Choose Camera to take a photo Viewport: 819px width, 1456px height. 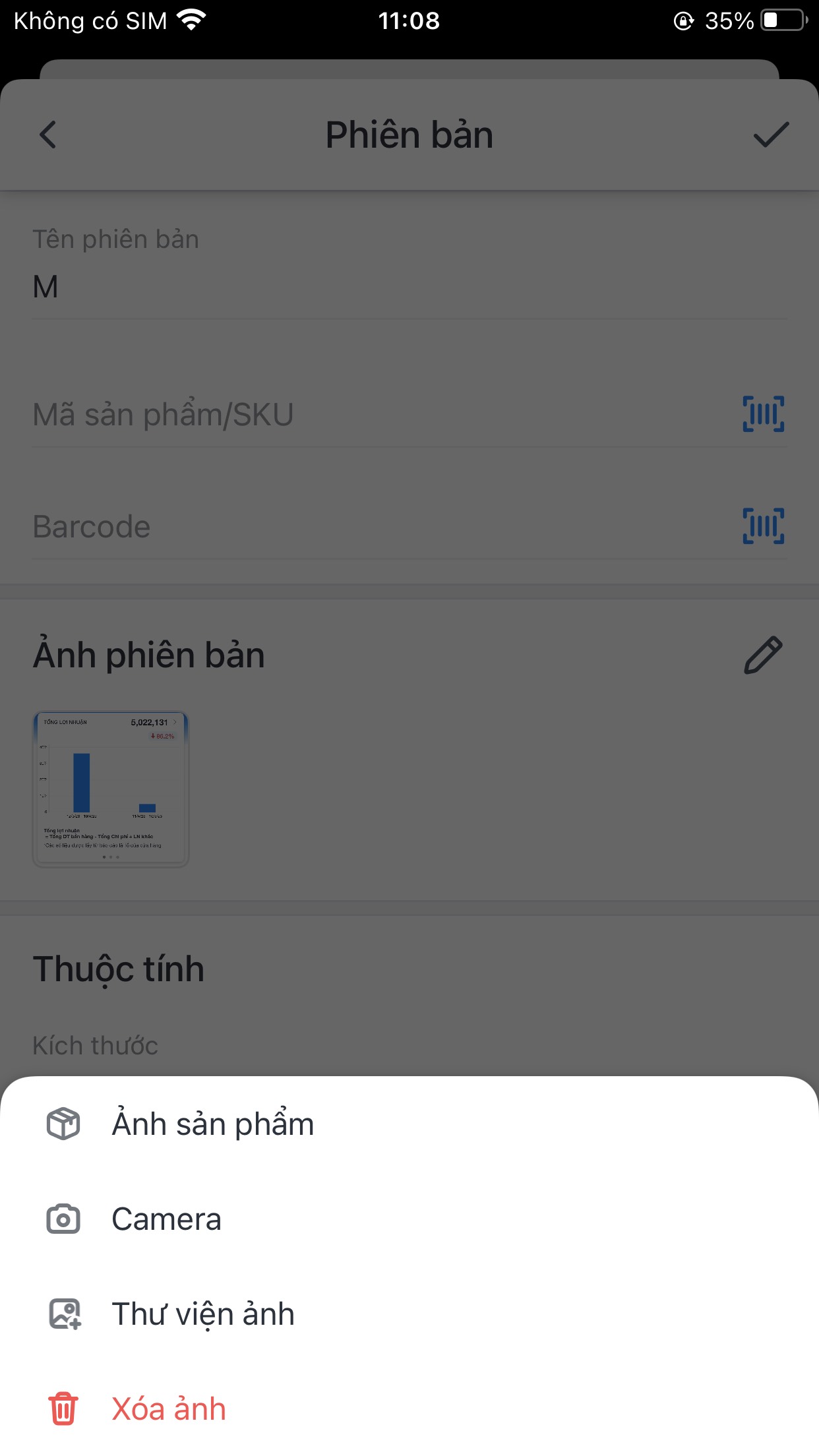(x=409, y=1219)
